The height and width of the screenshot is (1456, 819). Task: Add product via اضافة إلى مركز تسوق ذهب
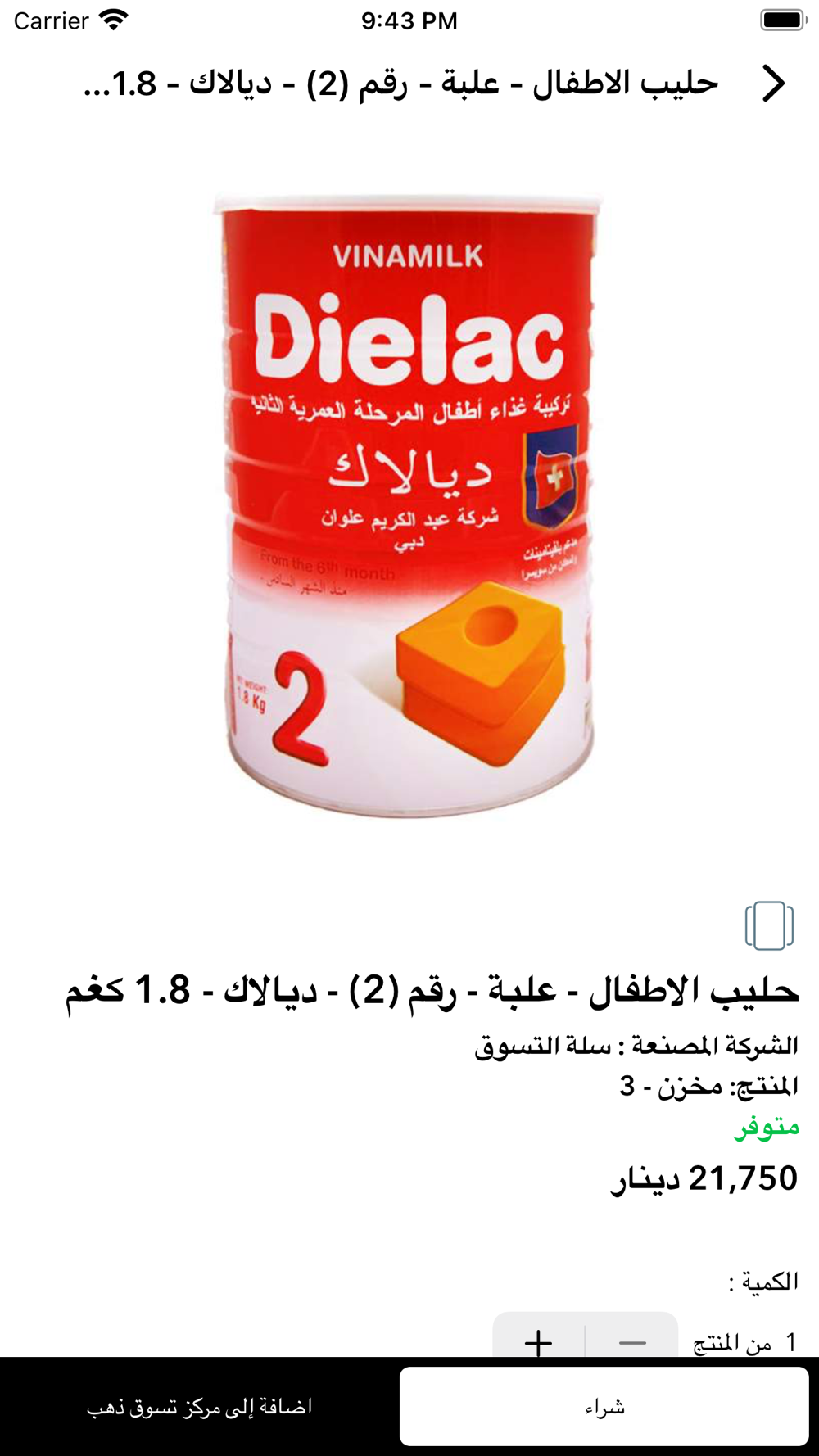[x=200, y=1407]
